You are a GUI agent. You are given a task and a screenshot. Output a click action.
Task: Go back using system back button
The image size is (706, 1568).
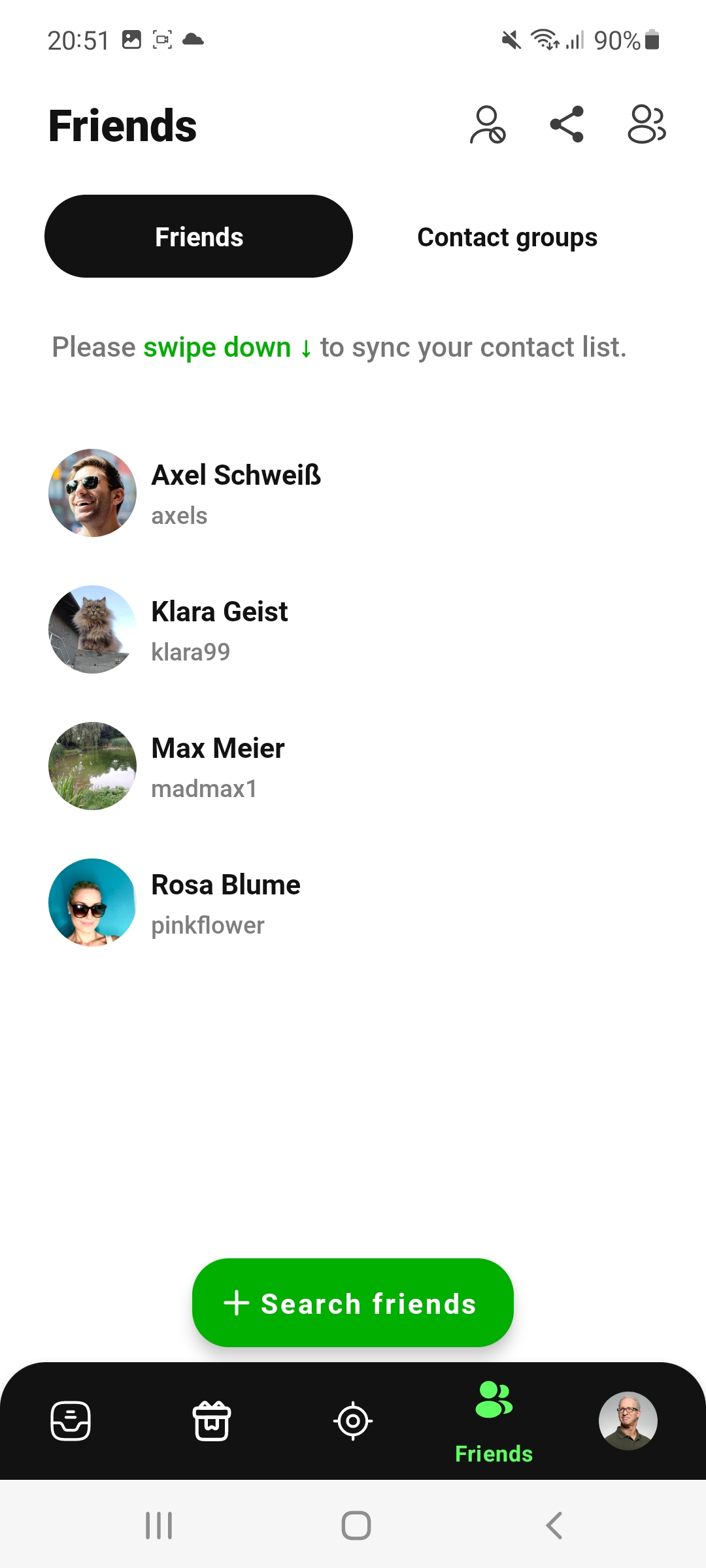(x=554, y=1526)
